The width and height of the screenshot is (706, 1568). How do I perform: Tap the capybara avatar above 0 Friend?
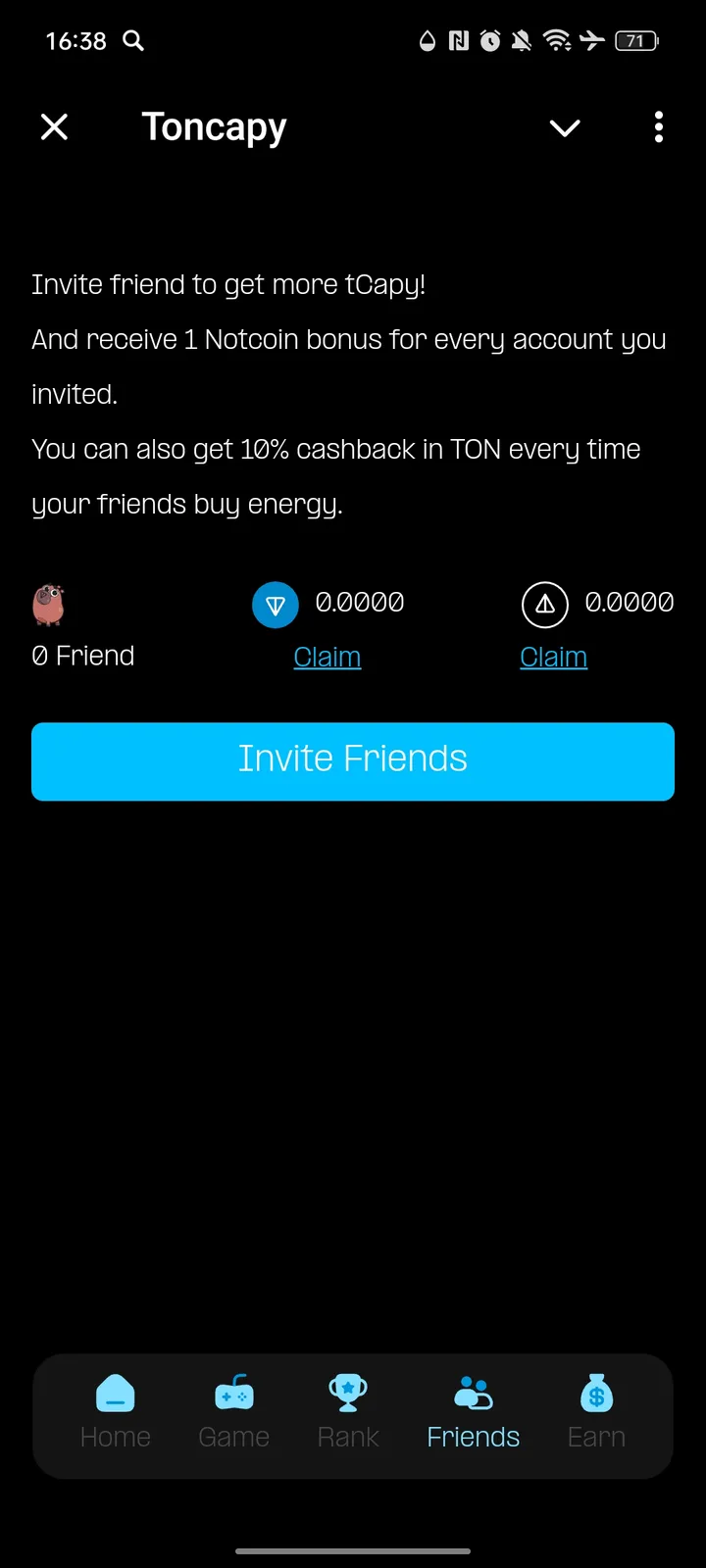48,604
